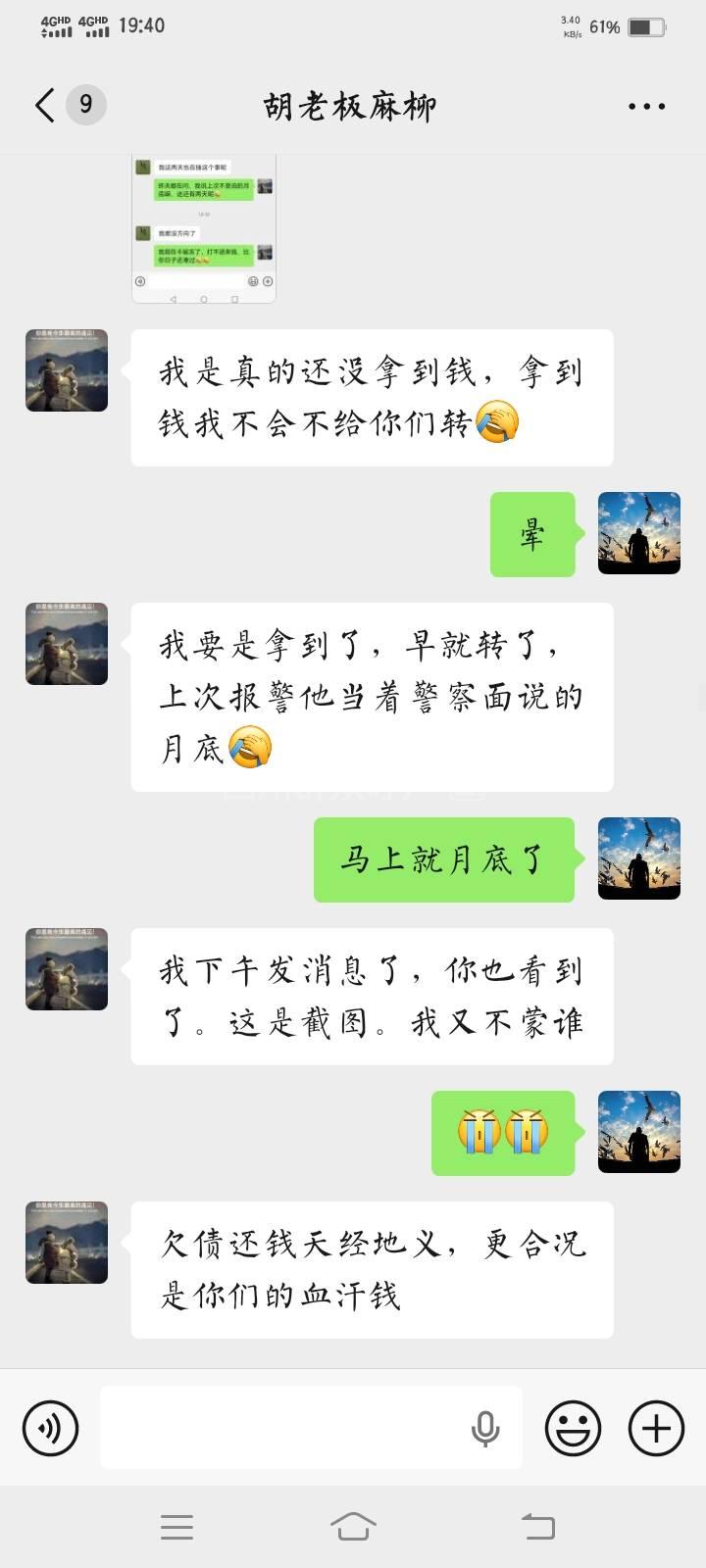Switch to voice message input
706x1568 pixels.
click(50, 1428)
